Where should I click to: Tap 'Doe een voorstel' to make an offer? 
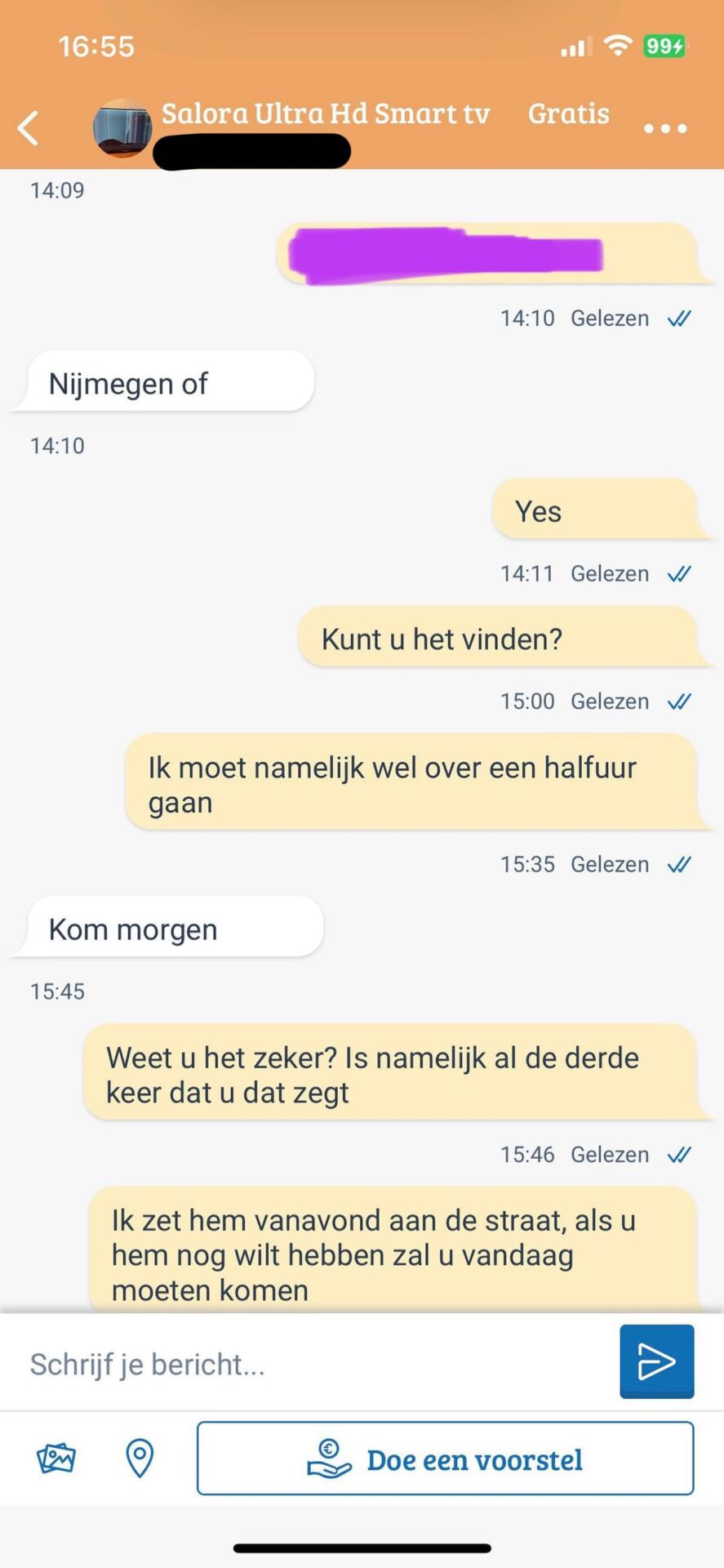click(x=445, y=1459)
